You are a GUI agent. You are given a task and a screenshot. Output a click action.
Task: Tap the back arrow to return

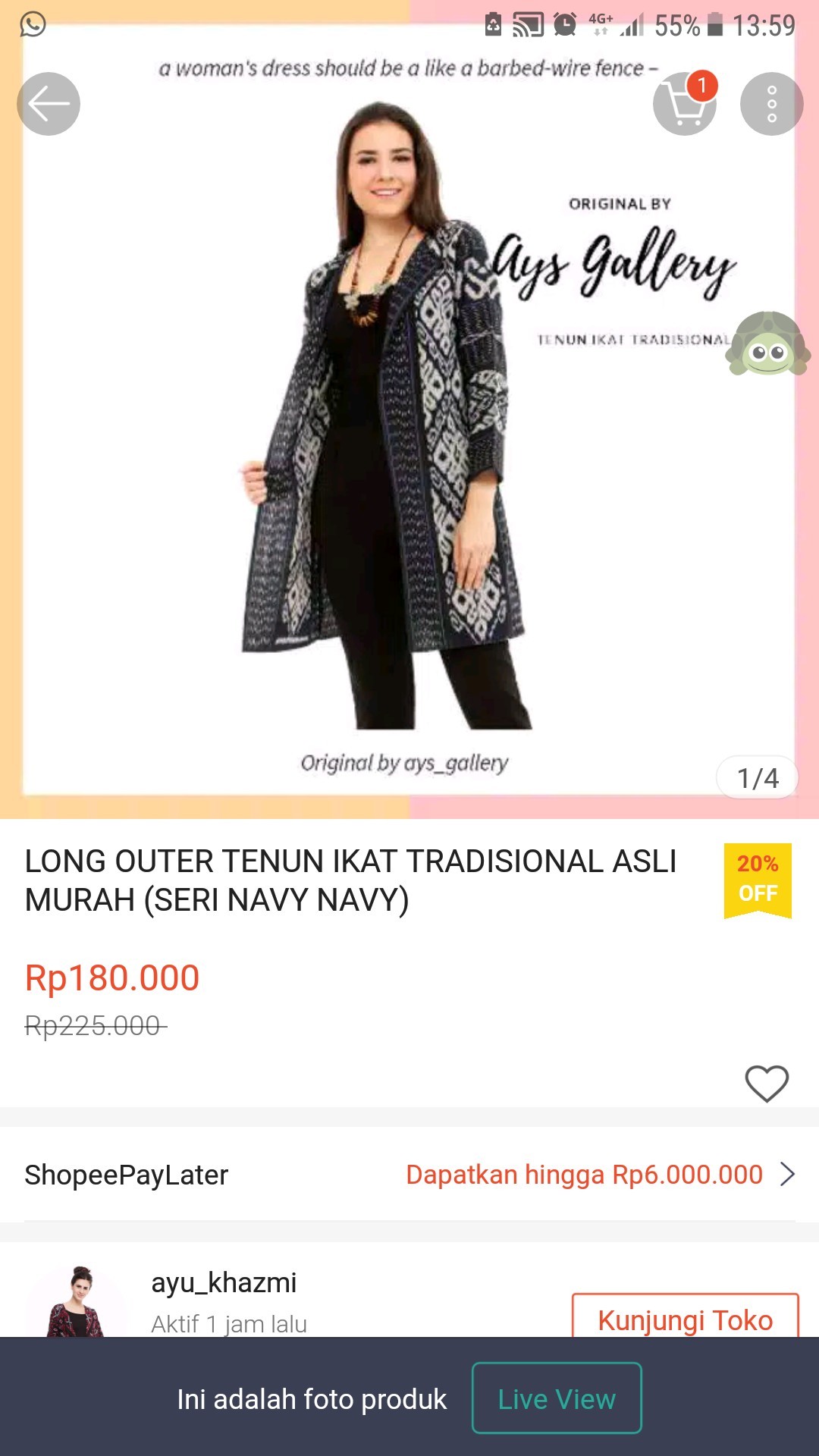49,104
